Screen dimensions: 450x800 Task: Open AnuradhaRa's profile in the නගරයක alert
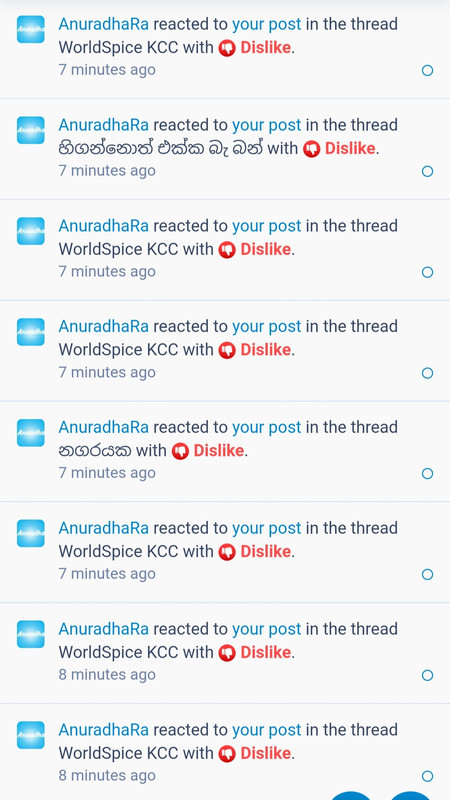(x=104, y=427)
